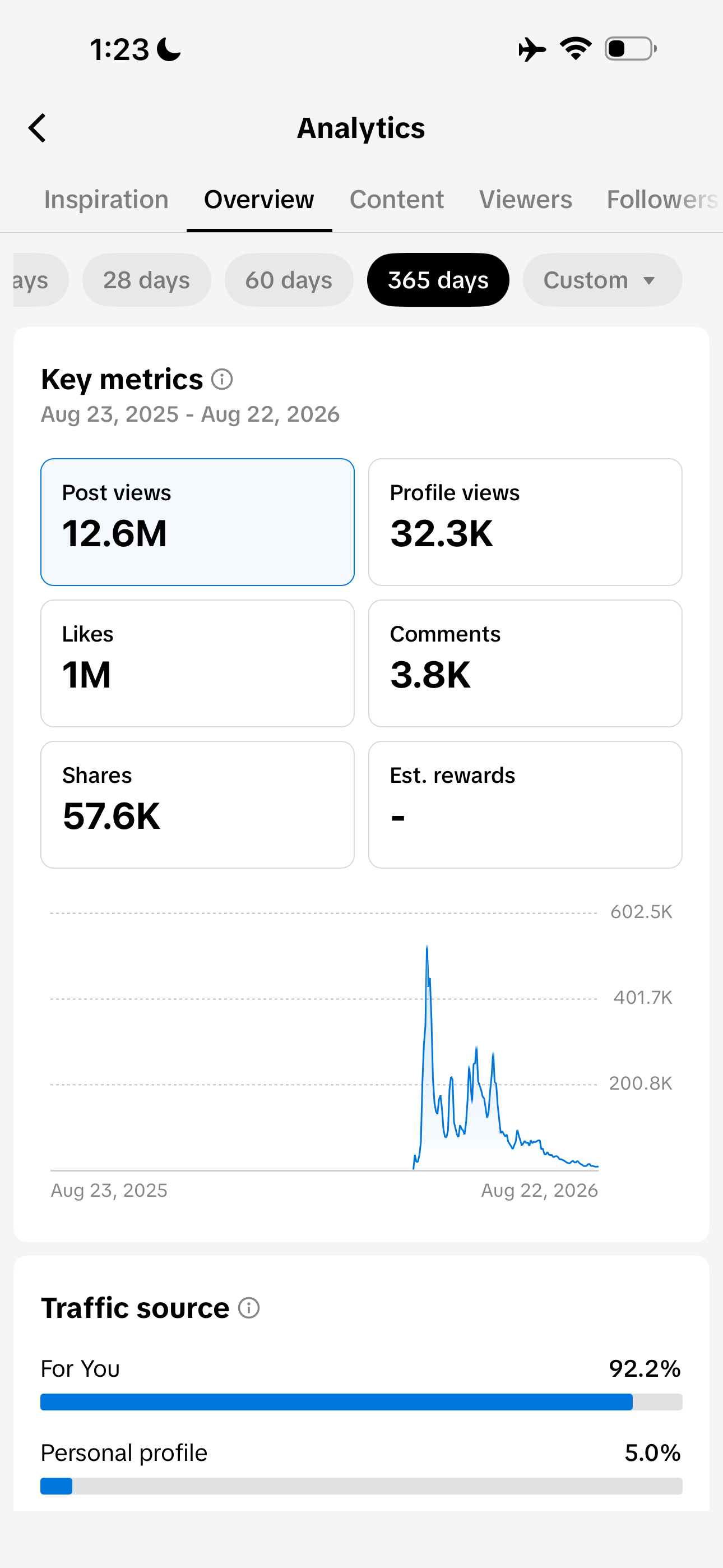Screen dimensions: 723x1568
Task: Open the Content tab
Action: point(397,200)
